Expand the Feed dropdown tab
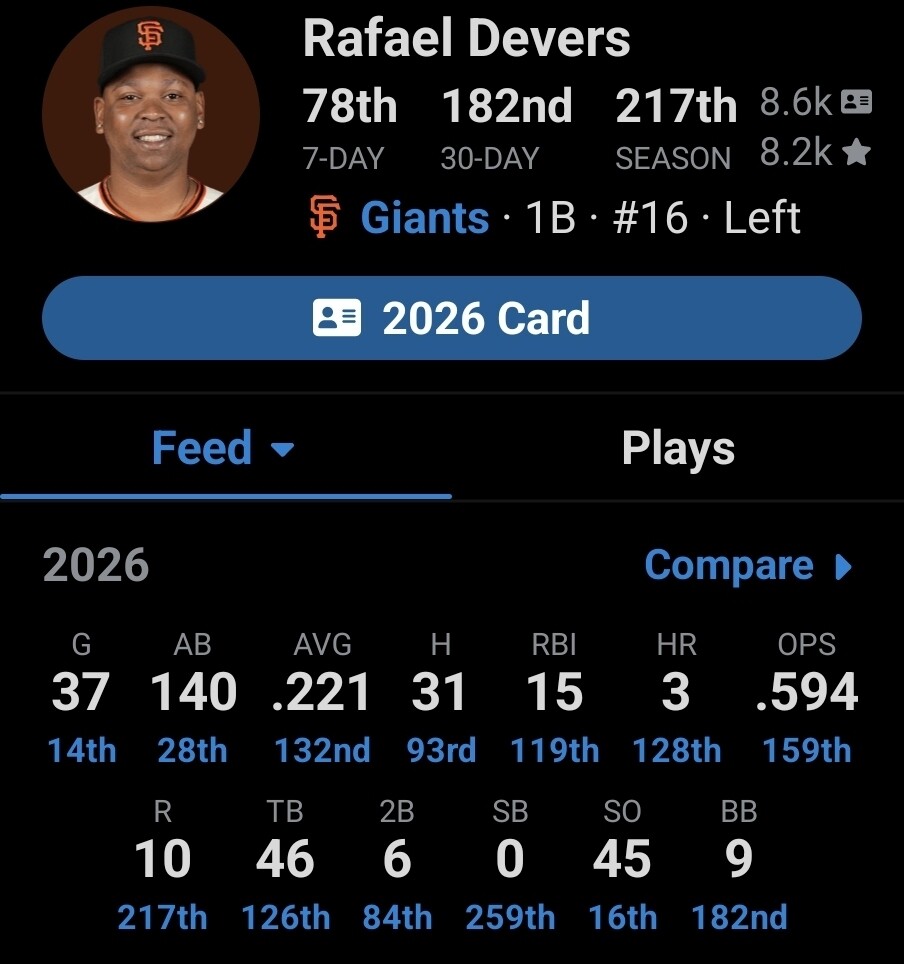The width and height of the screenshot is (904, 964). click(224, 448)
